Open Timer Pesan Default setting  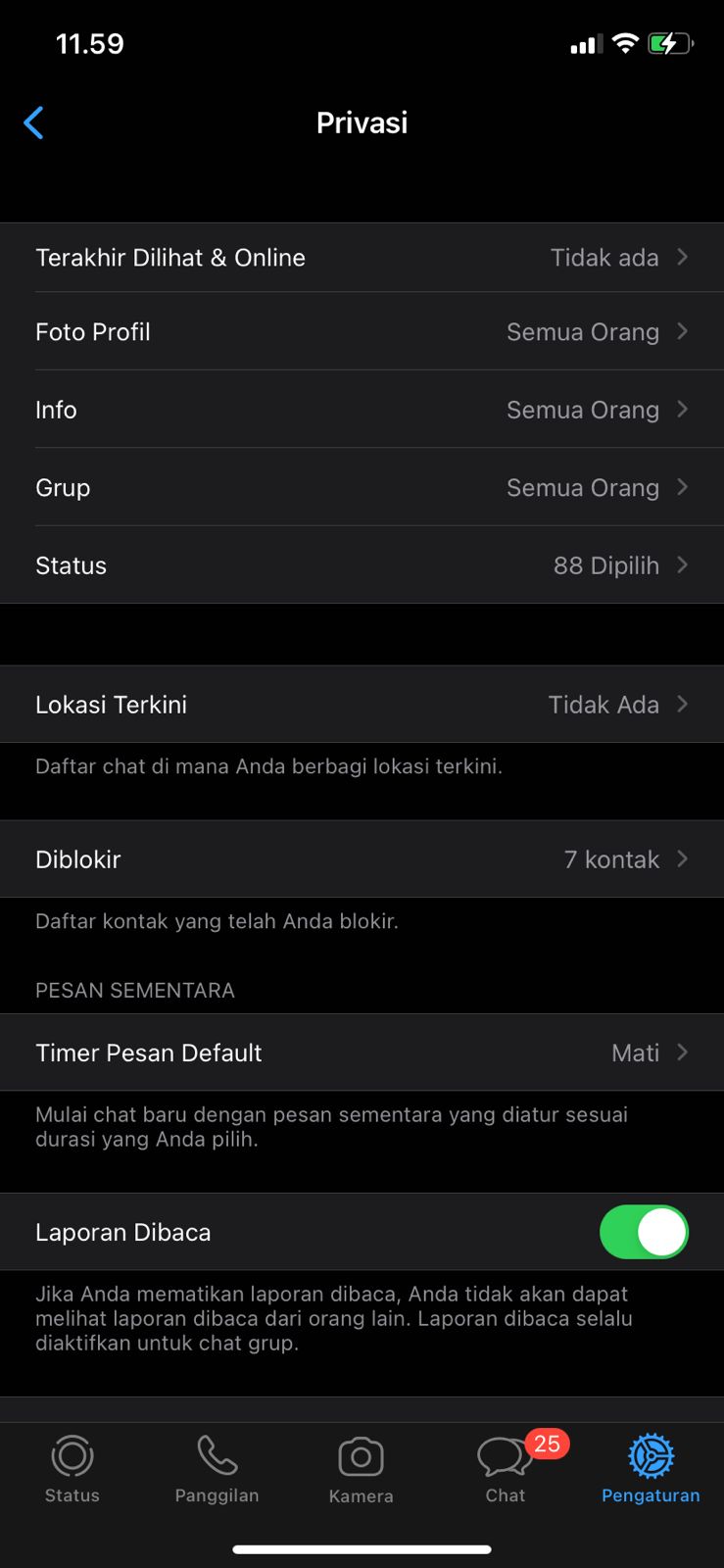362,1053
